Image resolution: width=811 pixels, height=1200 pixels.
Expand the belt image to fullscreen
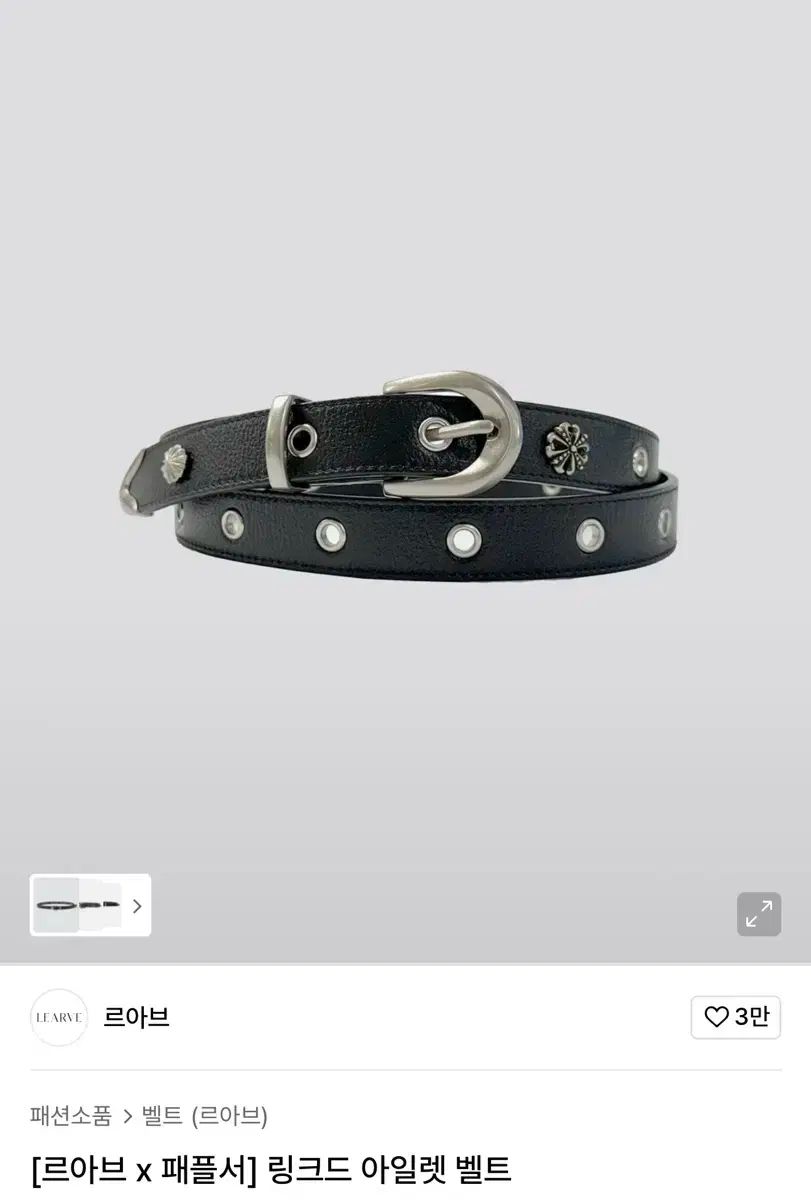coord(758,913)
